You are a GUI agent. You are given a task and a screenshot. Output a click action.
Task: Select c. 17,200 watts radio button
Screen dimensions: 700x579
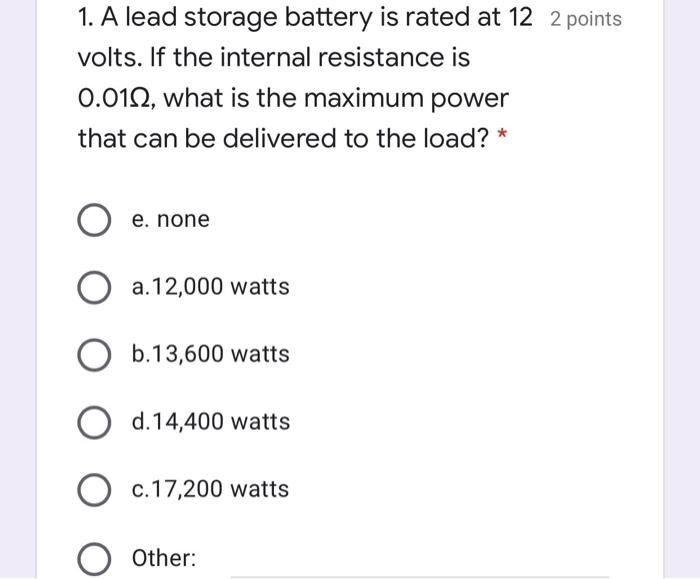tap(94, 490)
